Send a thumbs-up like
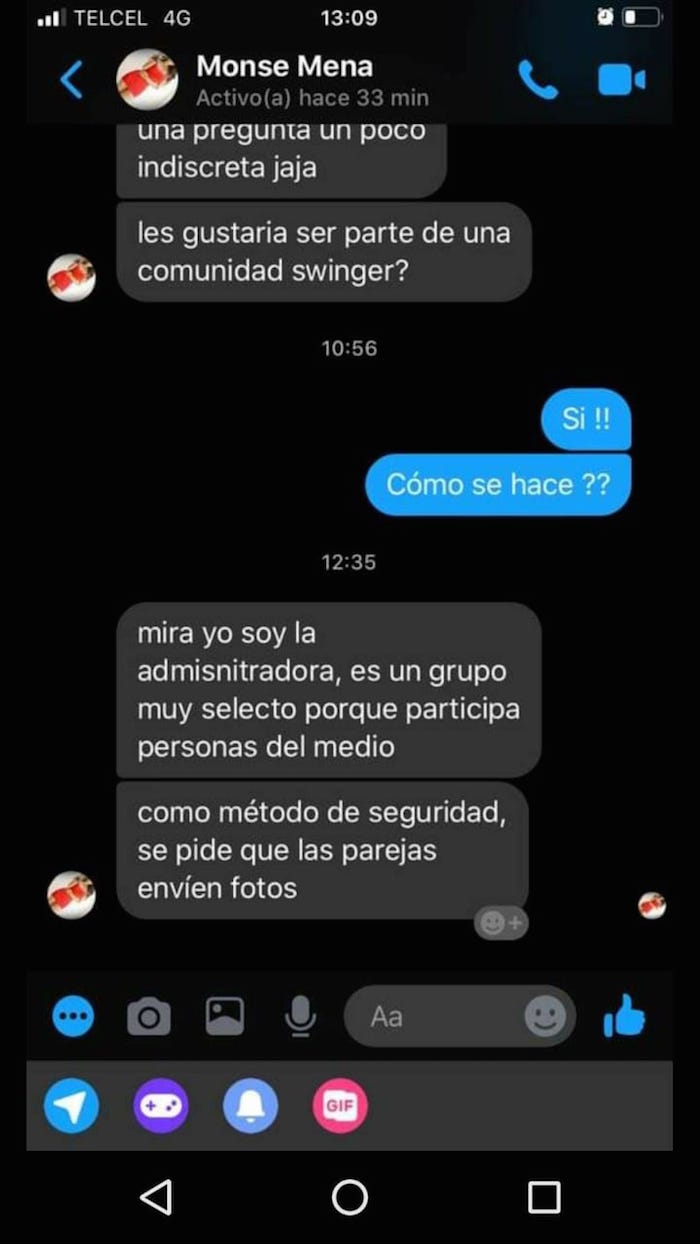 tap(625, 1017)
